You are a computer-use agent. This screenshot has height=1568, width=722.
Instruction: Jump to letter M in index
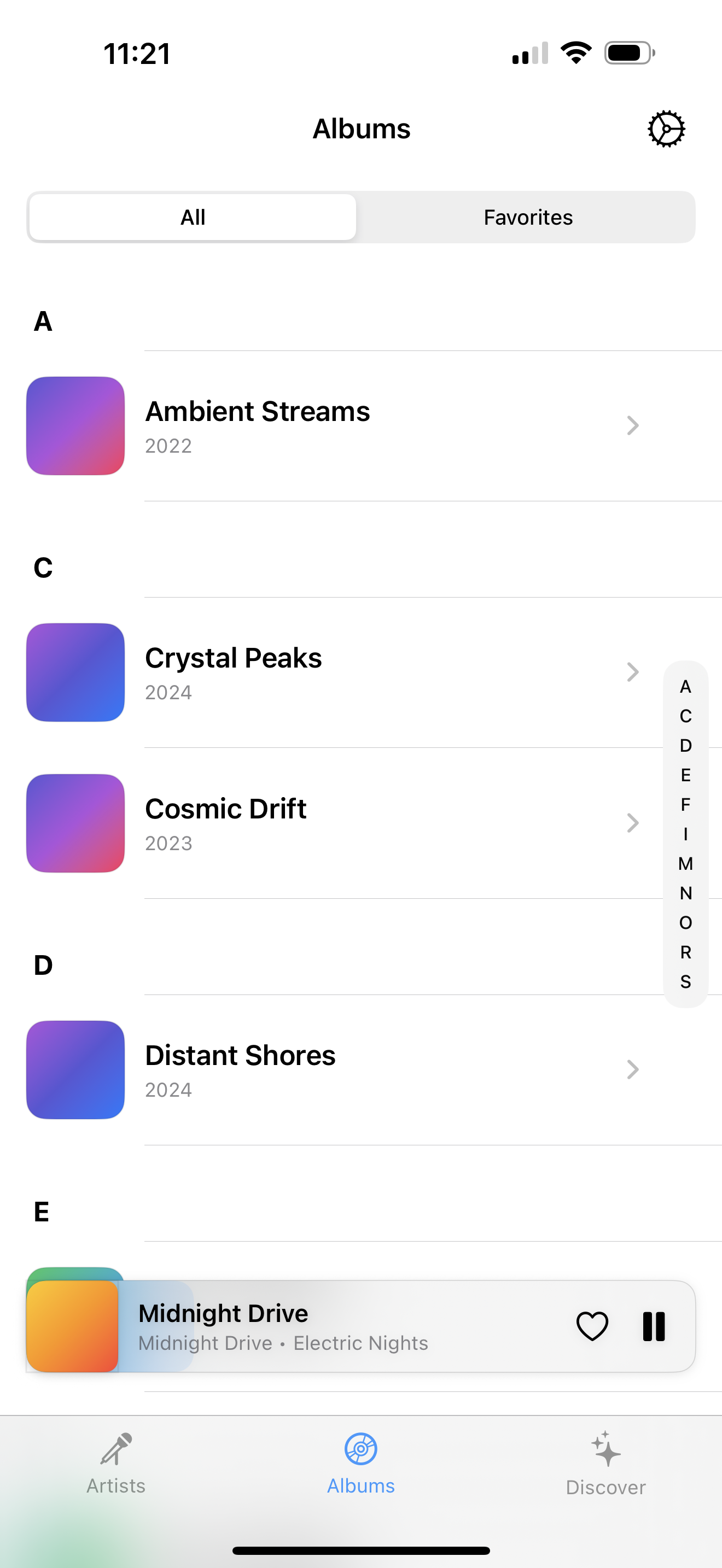pos(685,863)
